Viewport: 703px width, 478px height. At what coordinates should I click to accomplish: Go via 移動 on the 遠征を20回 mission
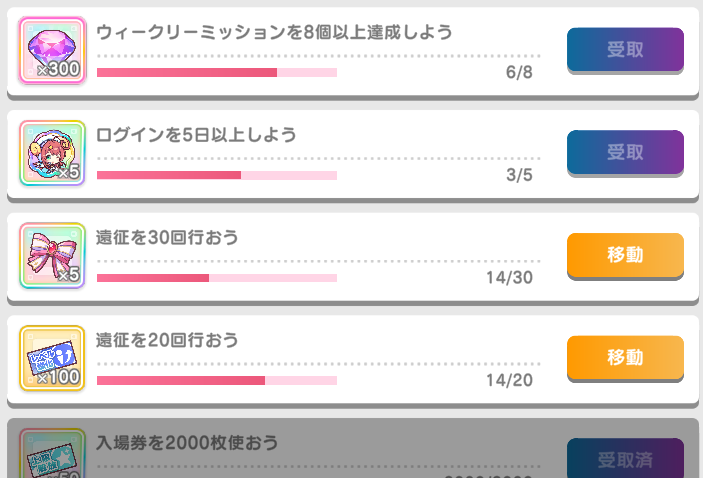[625, 357]
